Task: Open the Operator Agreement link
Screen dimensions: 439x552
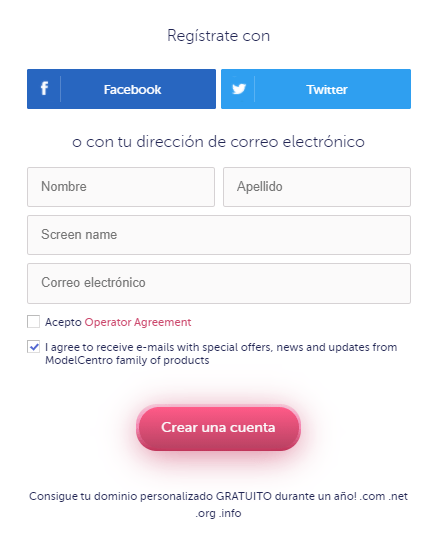Action: [x=138, y=322]
